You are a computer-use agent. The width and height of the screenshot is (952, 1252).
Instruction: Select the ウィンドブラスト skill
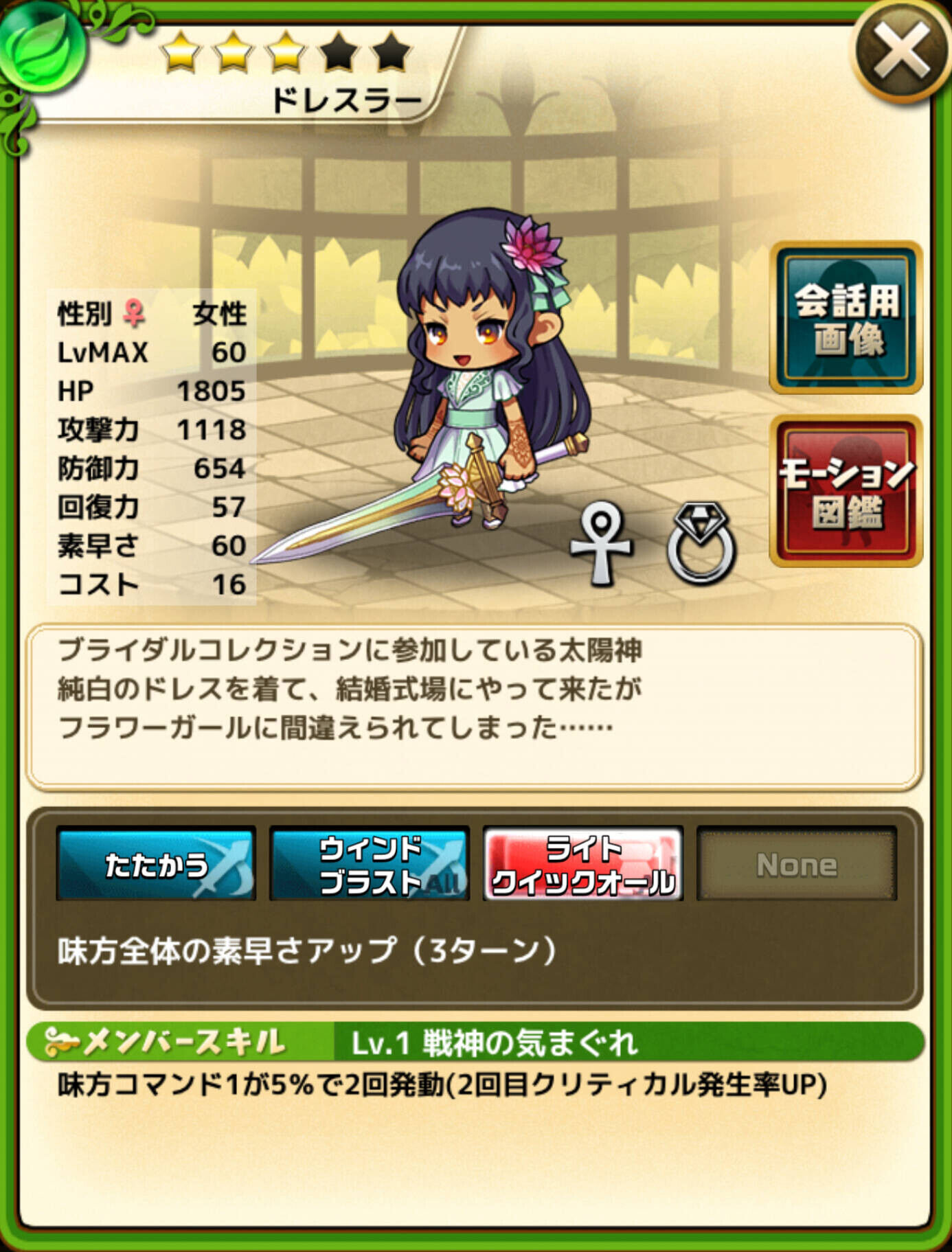[x=370, y=863]
